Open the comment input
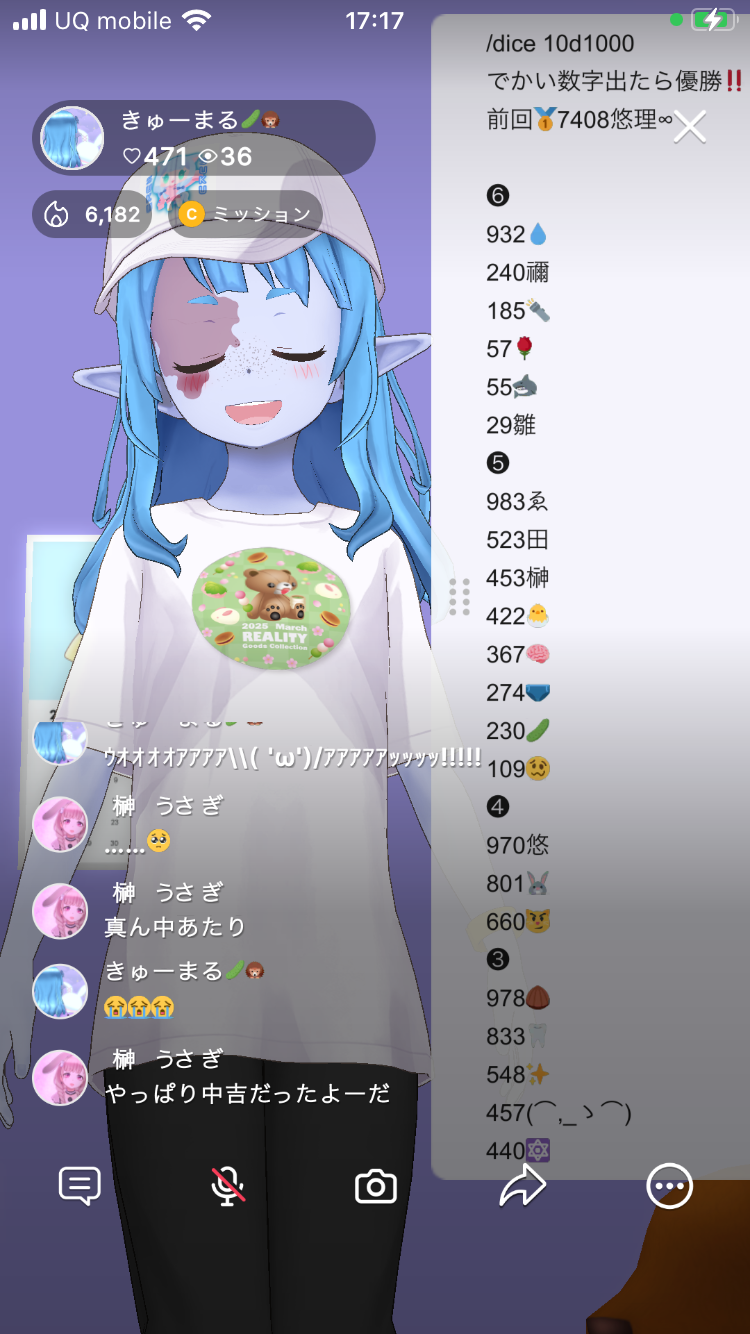This screenshot has width=750, height=1334. coord(80,1186)
